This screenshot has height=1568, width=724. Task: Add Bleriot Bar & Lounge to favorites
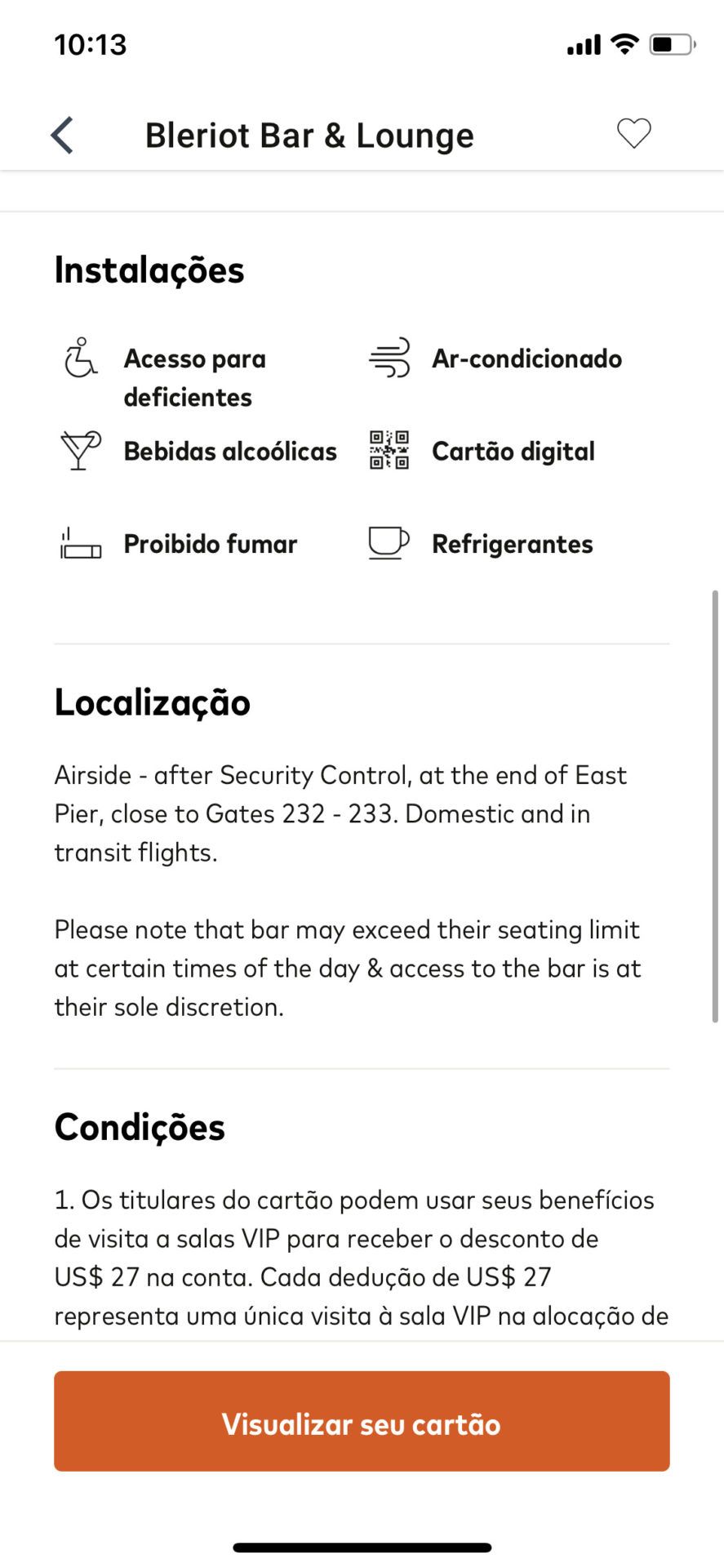[633, 134]
